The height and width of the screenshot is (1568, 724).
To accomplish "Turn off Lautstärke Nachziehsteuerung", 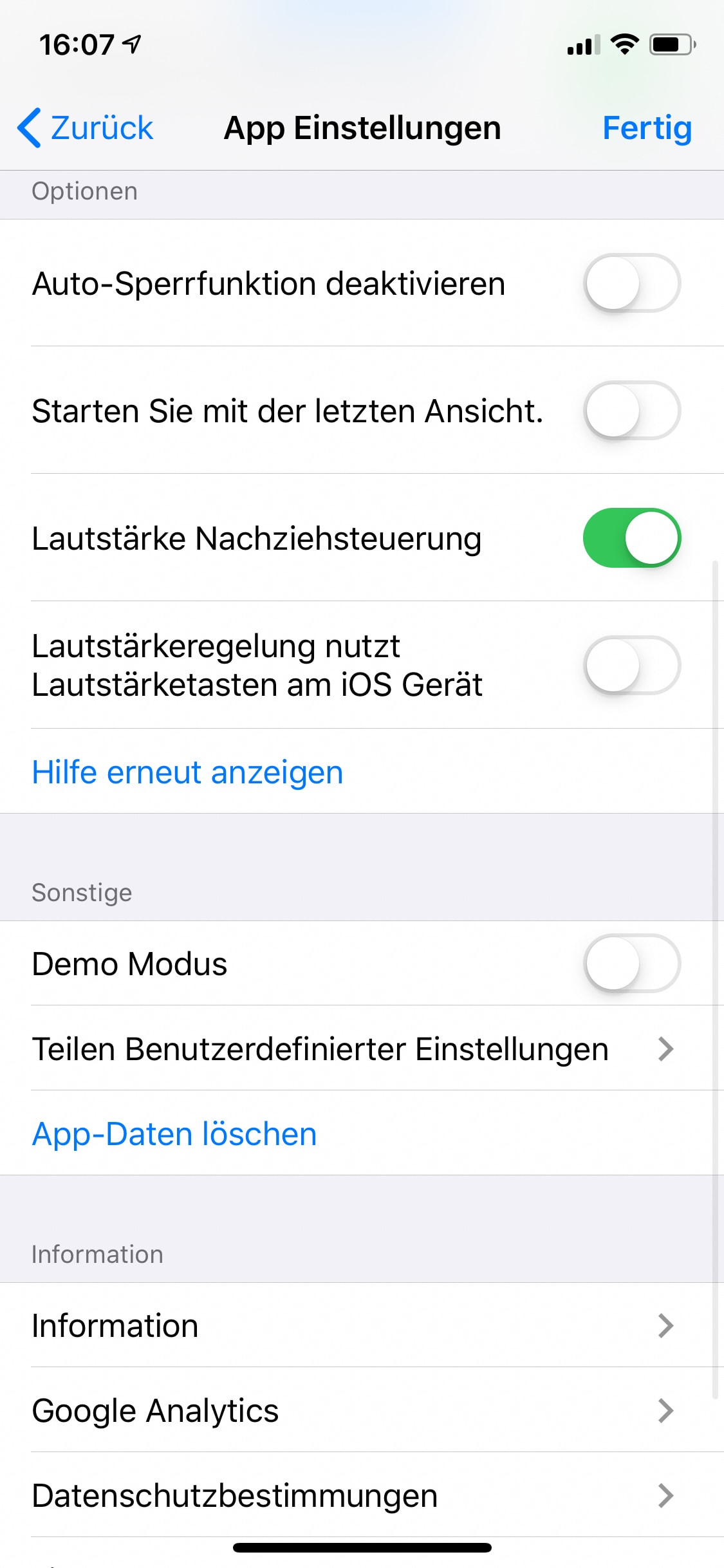I will point(631,538).
